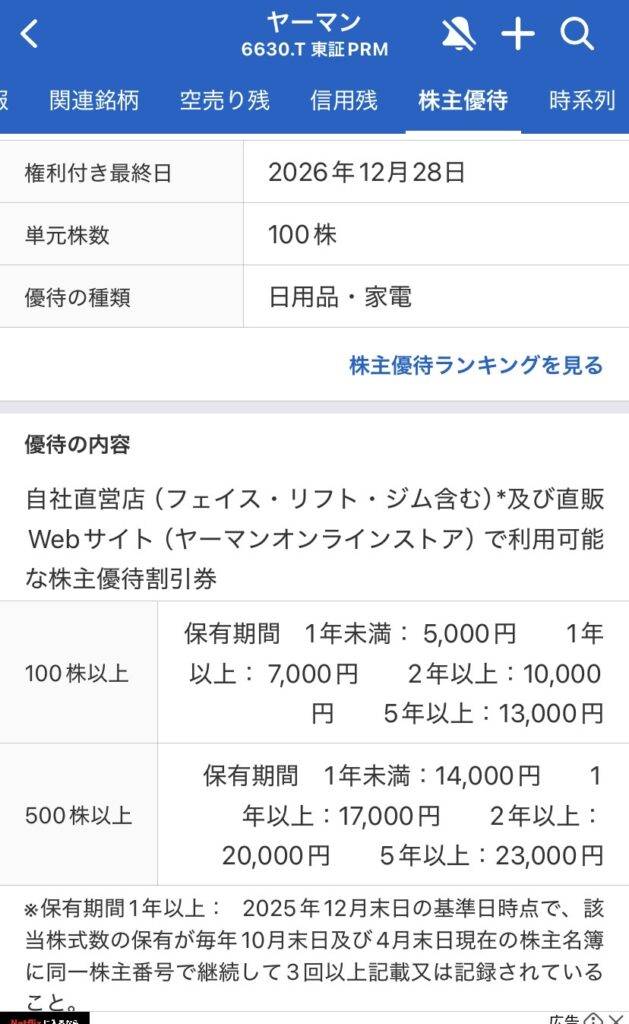This screenshot has width=629, height=1024.
Task: Open the 株主優待ランキングを見る link
Action: [476, 365]
